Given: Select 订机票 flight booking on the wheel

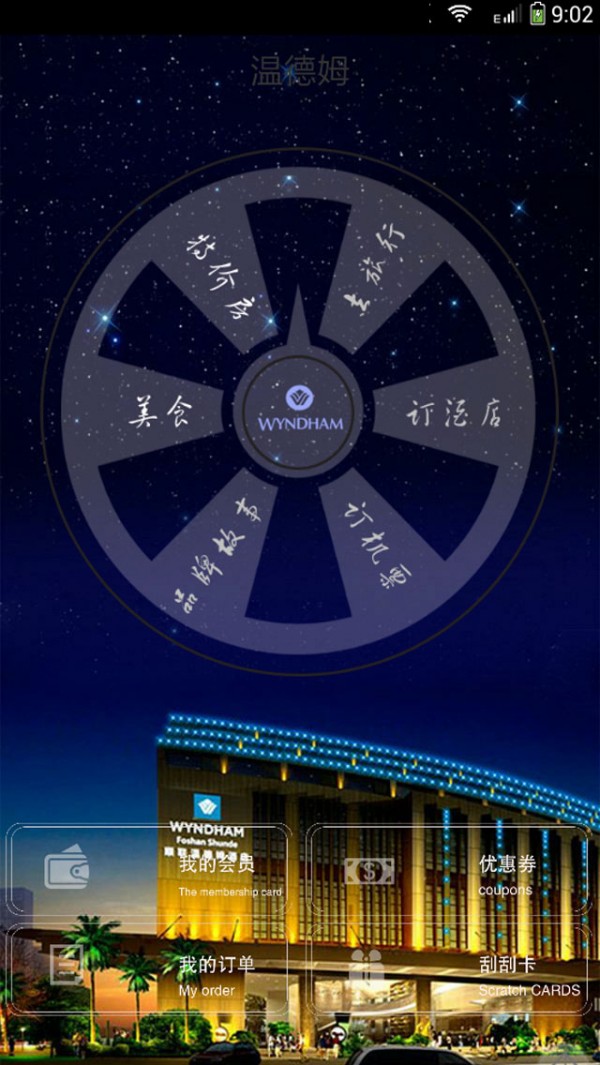Looking at the screenshot, I should point(375,546).
